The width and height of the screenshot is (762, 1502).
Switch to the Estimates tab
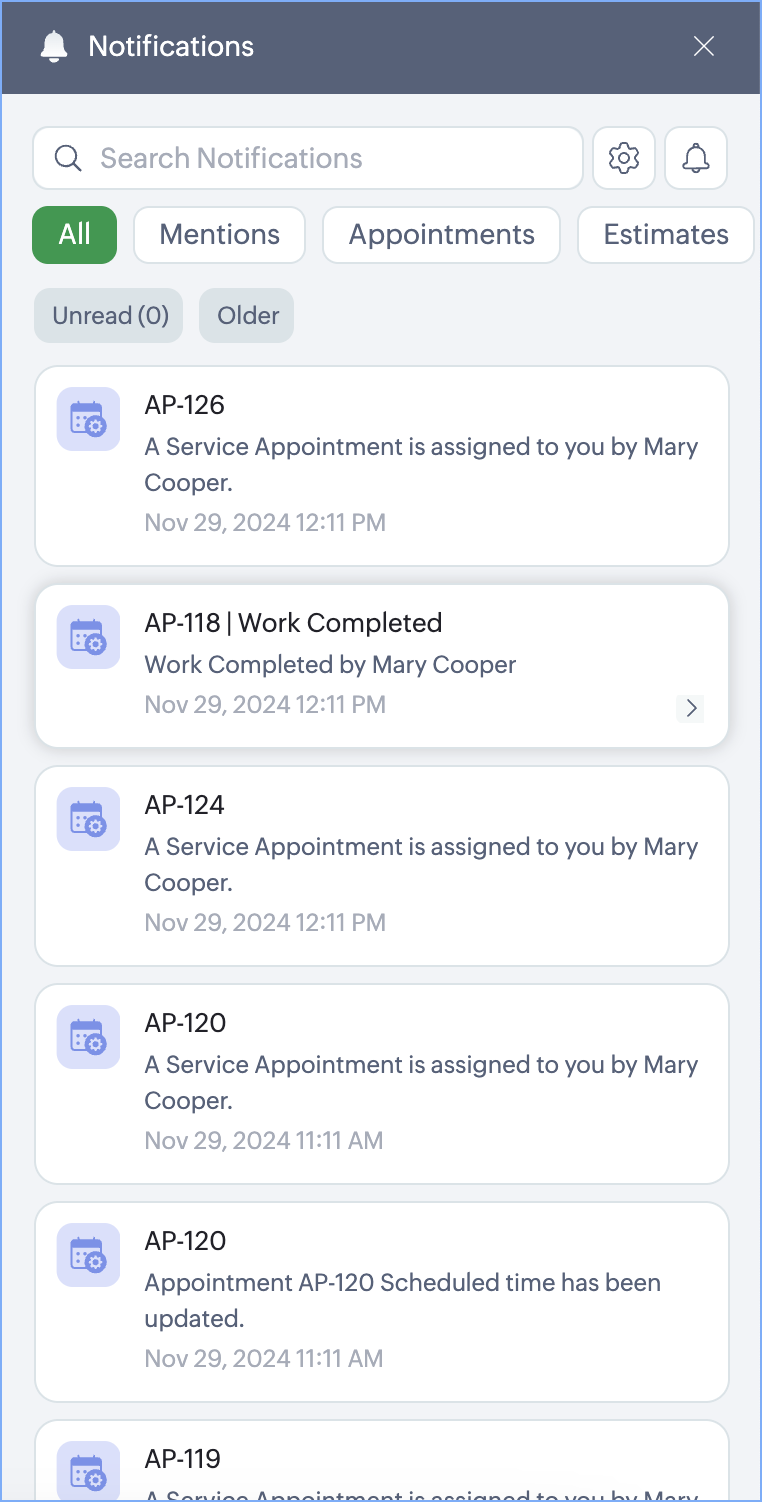click(665, 235)
